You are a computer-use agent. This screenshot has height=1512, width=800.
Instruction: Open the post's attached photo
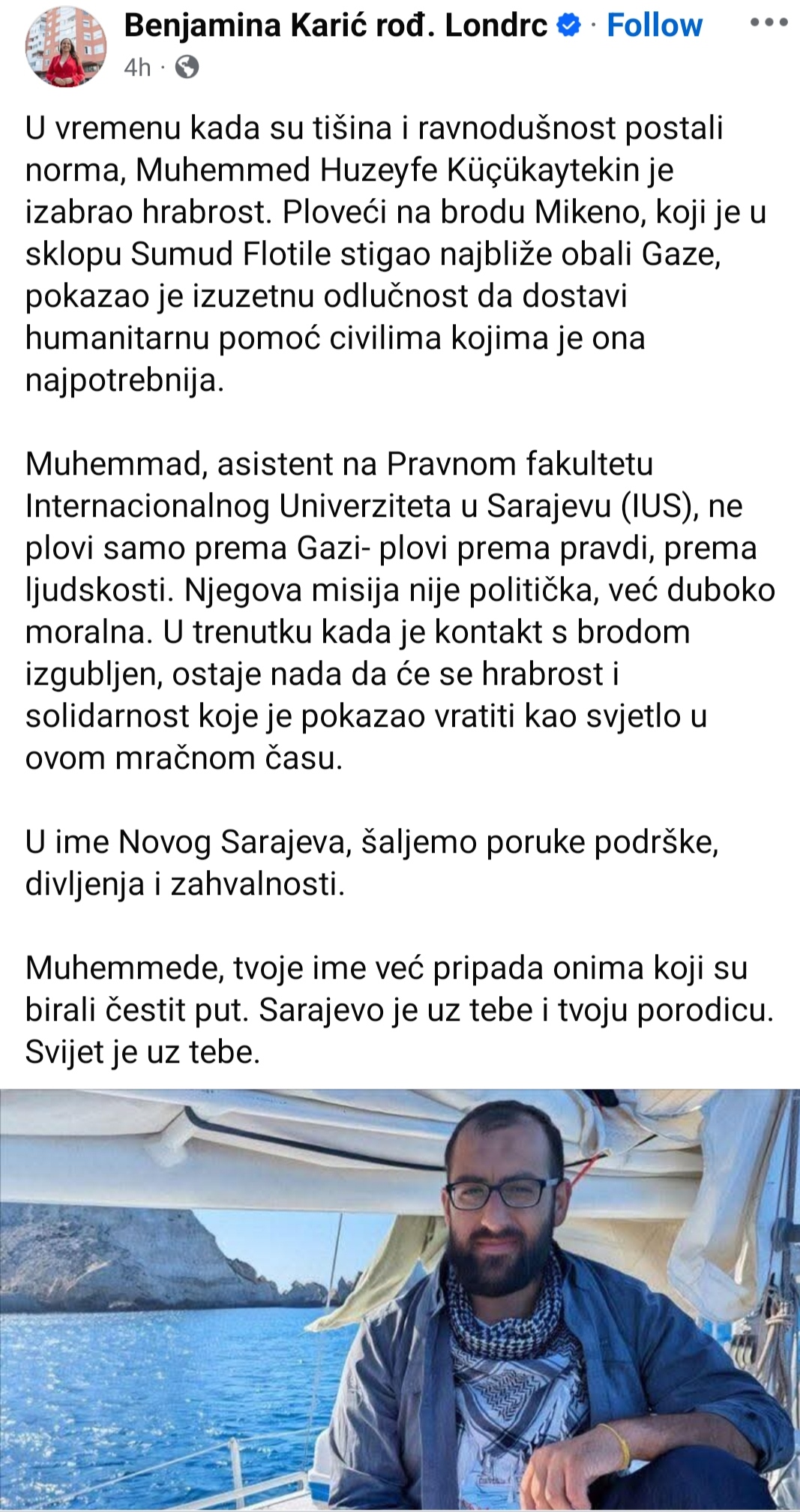pyautogui.click(x=400, y=1299)
